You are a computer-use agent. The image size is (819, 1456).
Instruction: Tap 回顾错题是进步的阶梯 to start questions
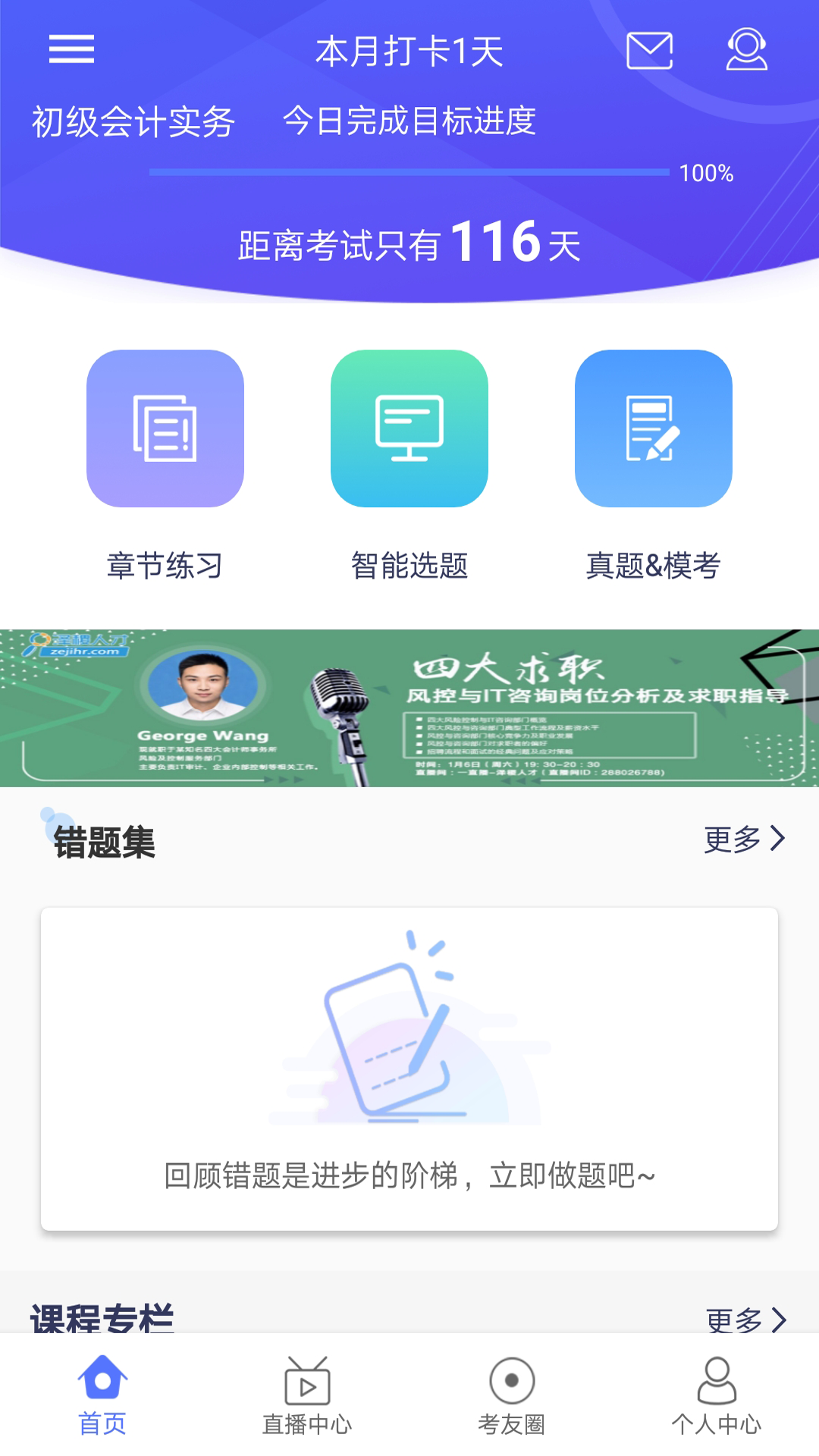coord(409,1177)
